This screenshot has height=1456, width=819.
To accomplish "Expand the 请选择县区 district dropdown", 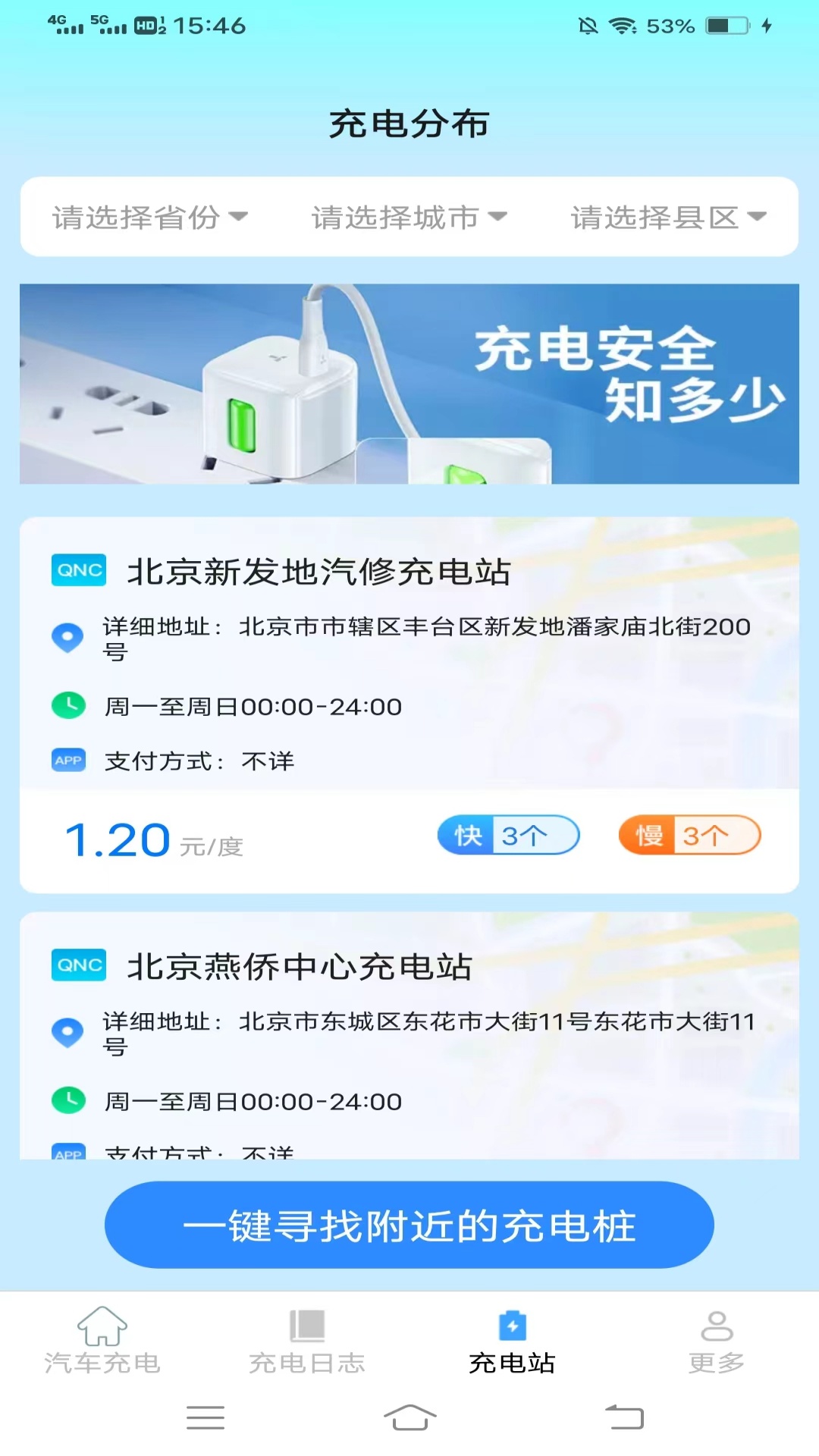I will [669, 218].
